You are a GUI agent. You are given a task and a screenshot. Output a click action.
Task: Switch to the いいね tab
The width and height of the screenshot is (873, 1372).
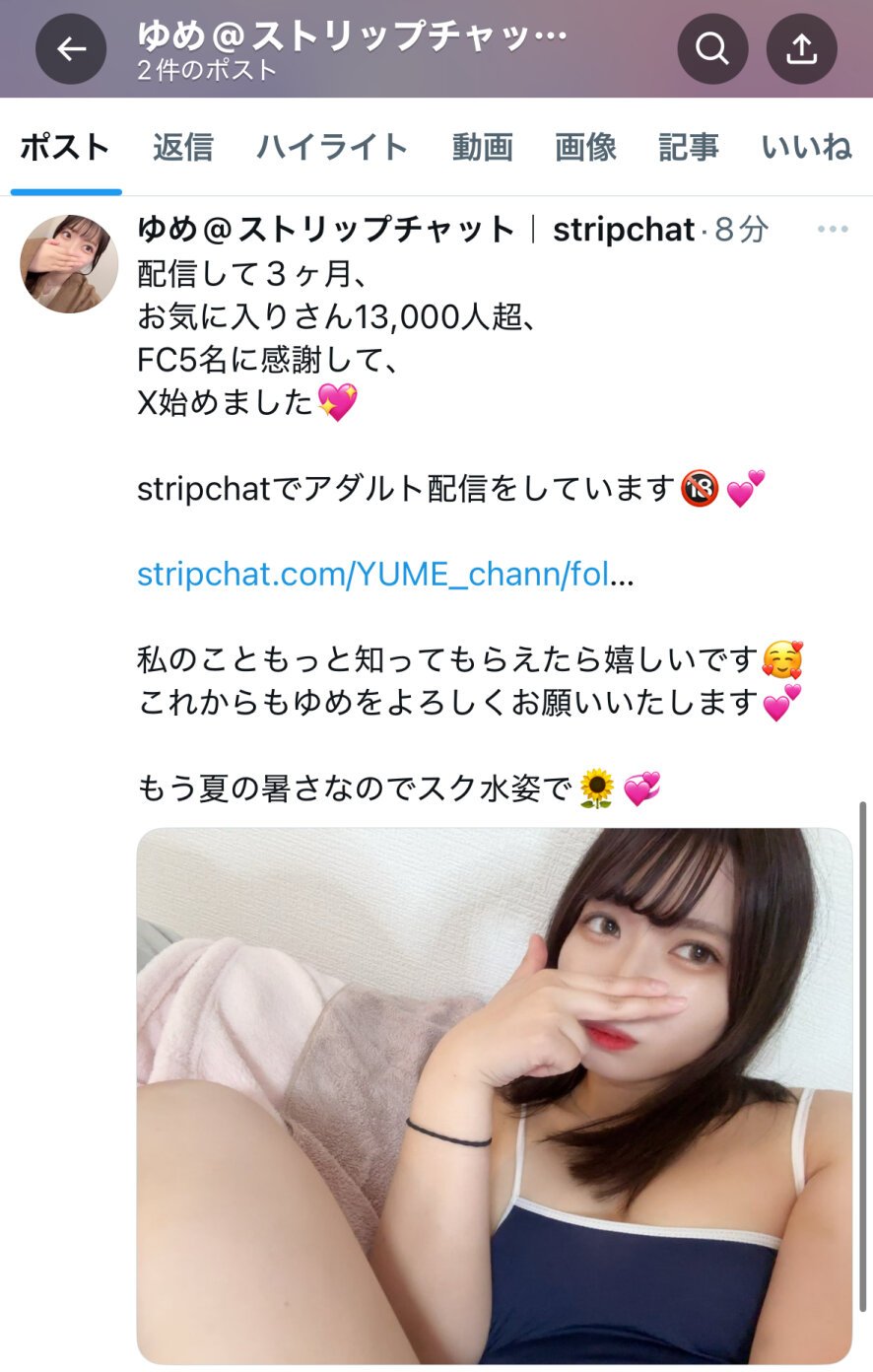pyautogui.click(x=806, y=148)
